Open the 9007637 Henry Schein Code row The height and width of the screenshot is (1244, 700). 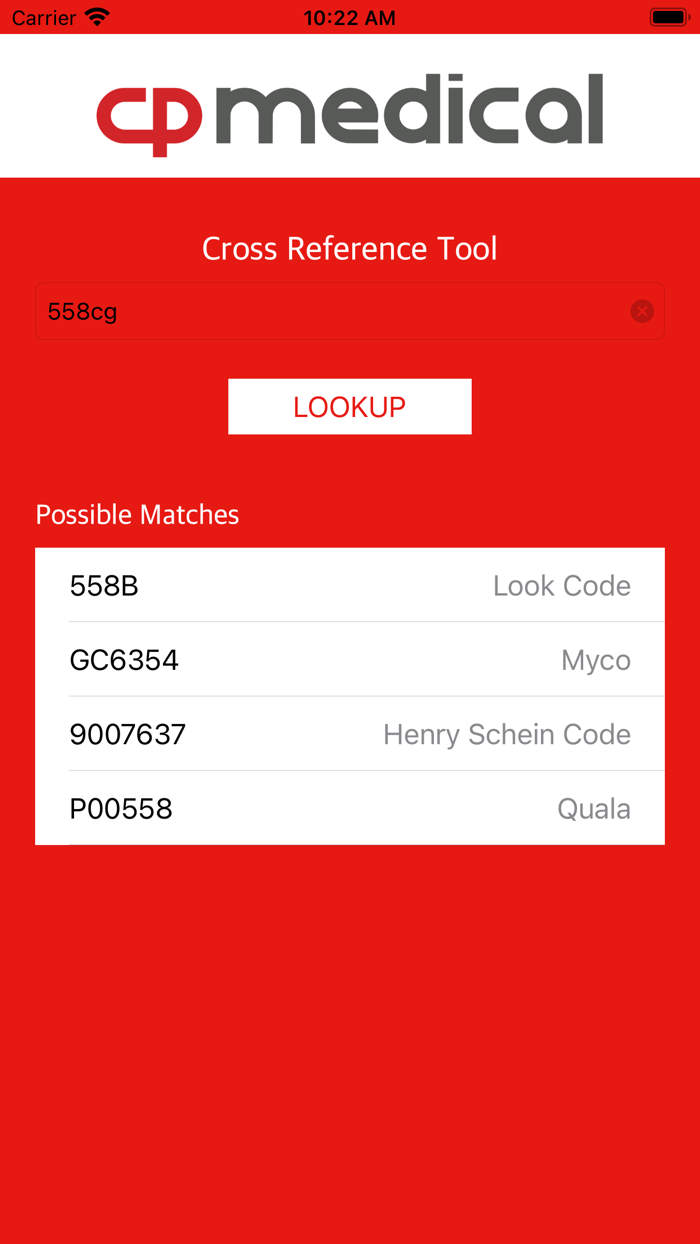pos(350,733)
